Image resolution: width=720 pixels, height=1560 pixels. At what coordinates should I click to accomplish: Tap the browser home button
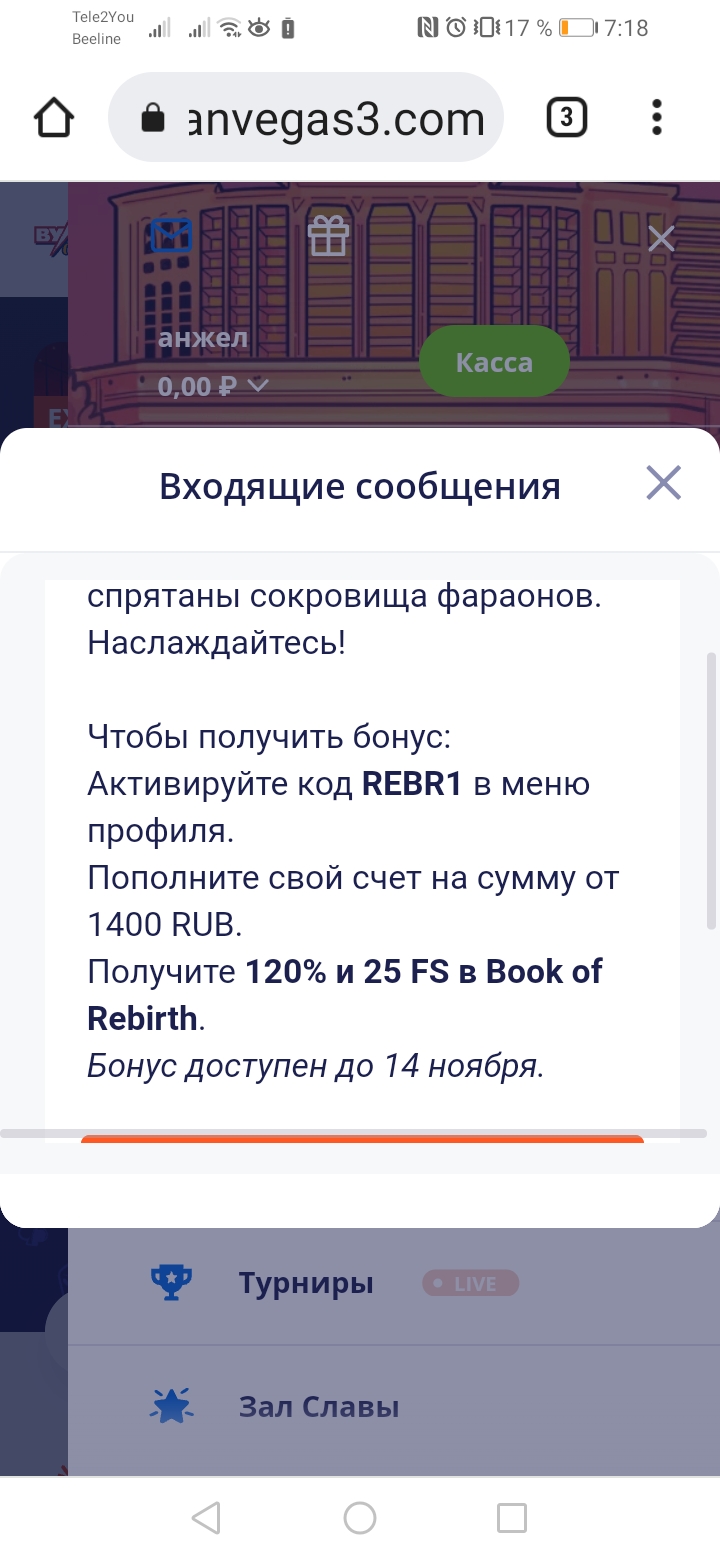(x=54, y=118)
